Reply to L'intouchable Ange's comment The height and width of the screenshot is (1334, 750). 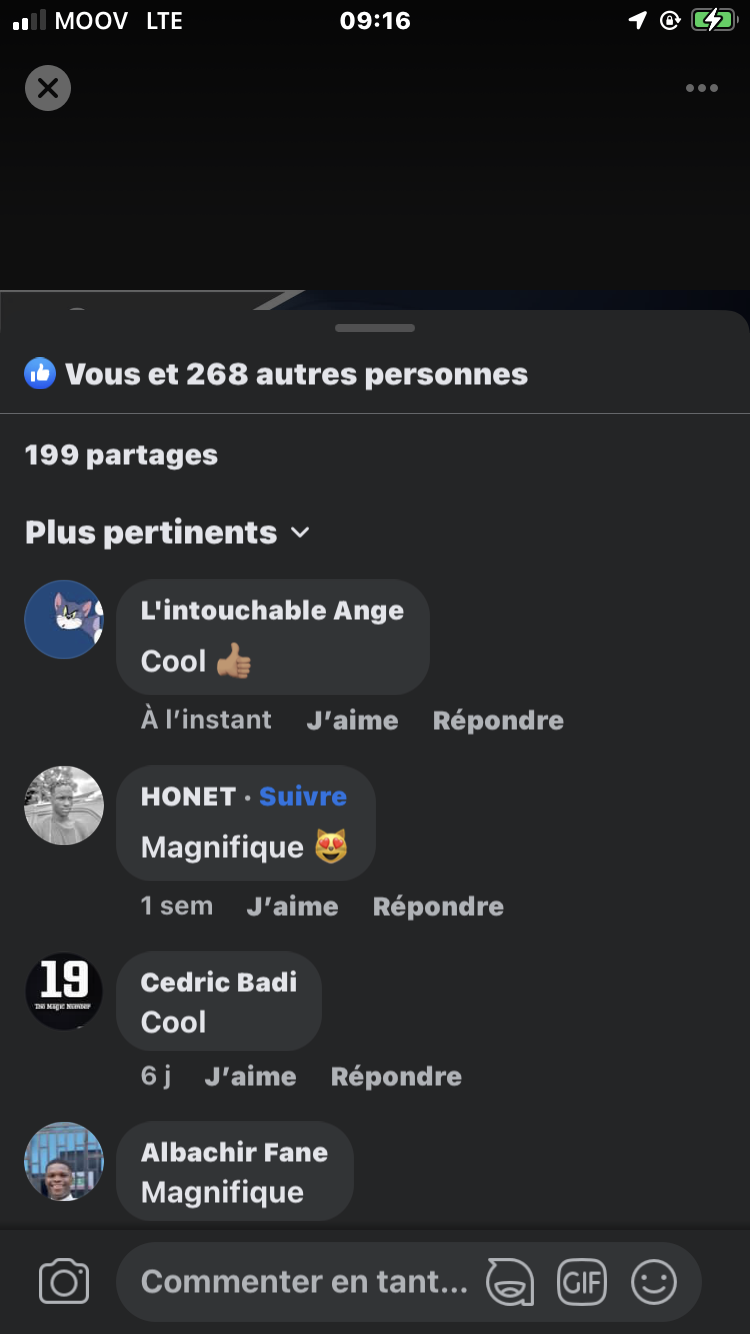tap(498, 720)
